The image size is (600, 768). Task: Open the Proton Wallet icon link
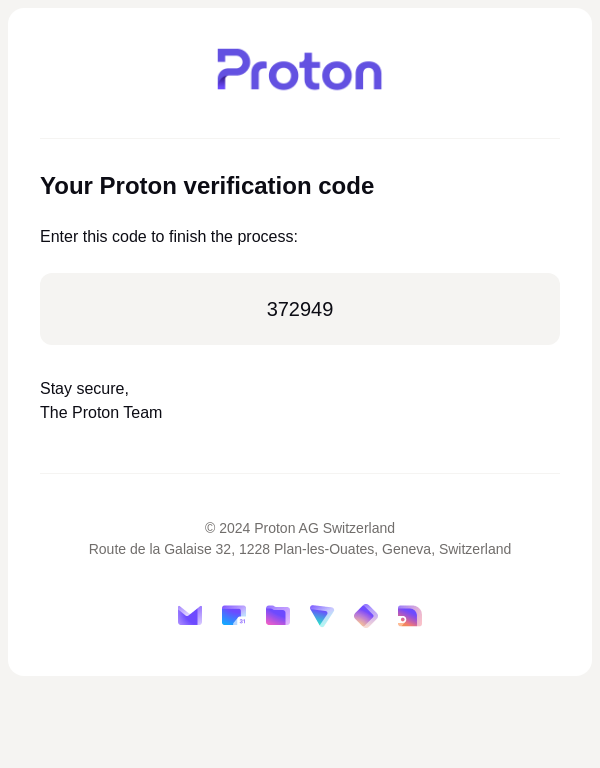point(410,615)
